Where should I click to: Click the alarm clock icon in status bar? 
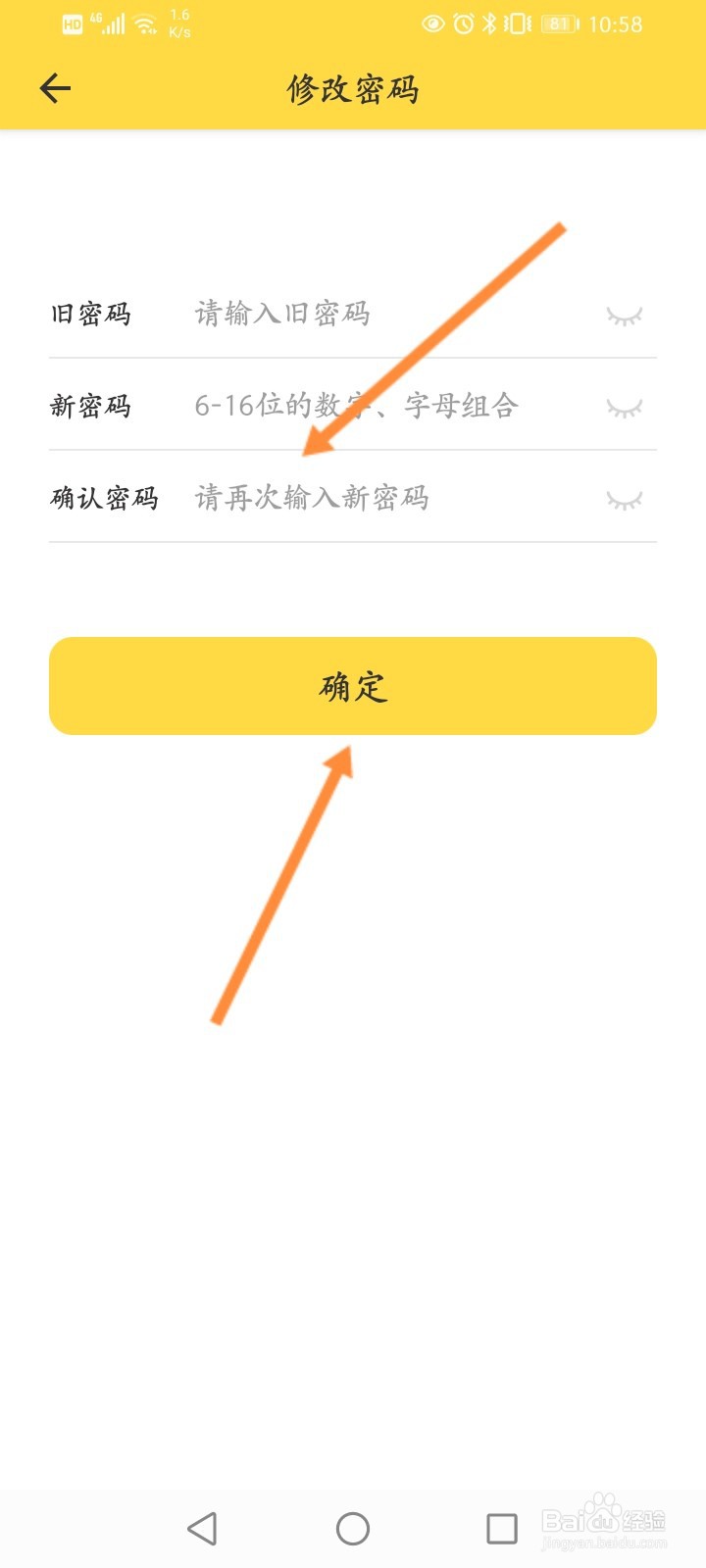(461, 24)
